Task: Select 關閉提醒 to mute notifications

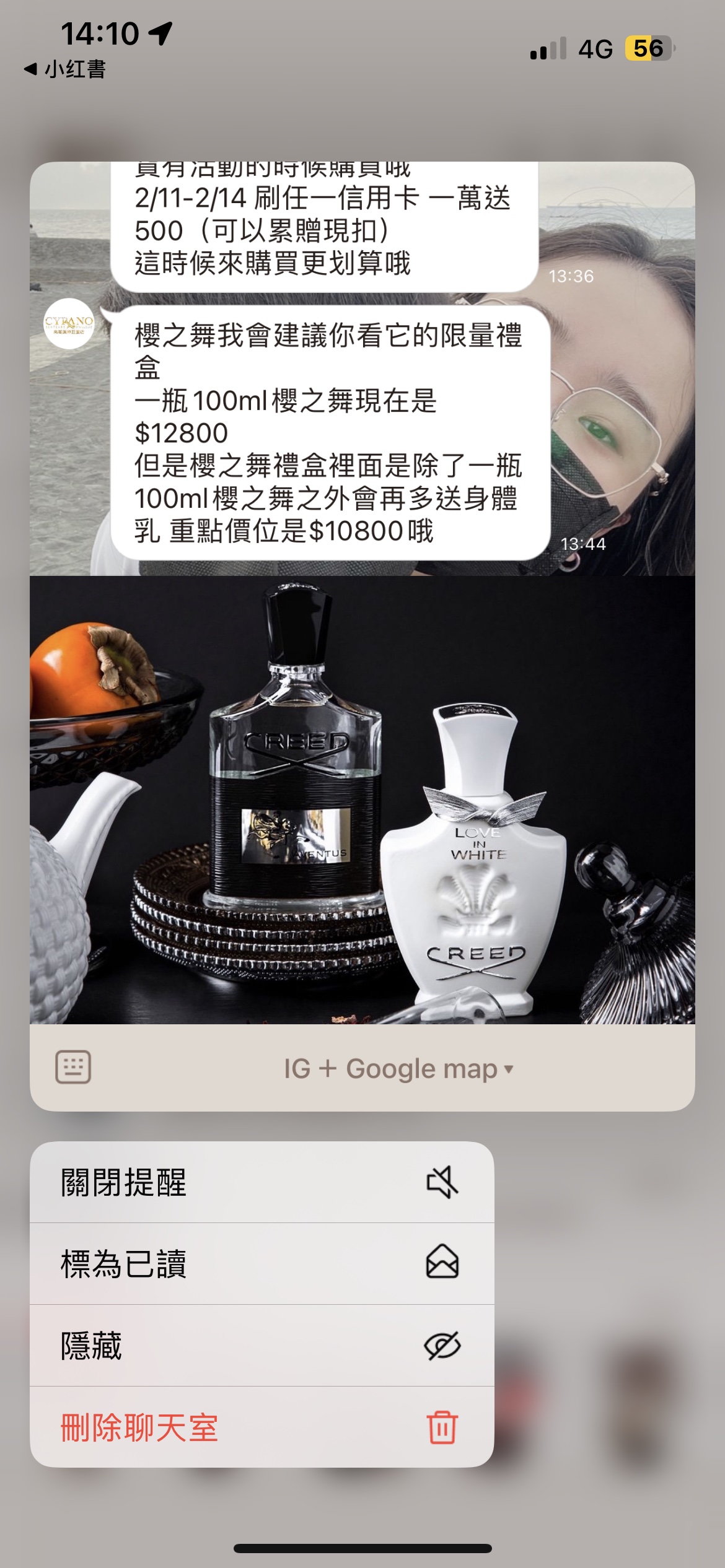Action: click(261, 1182)
